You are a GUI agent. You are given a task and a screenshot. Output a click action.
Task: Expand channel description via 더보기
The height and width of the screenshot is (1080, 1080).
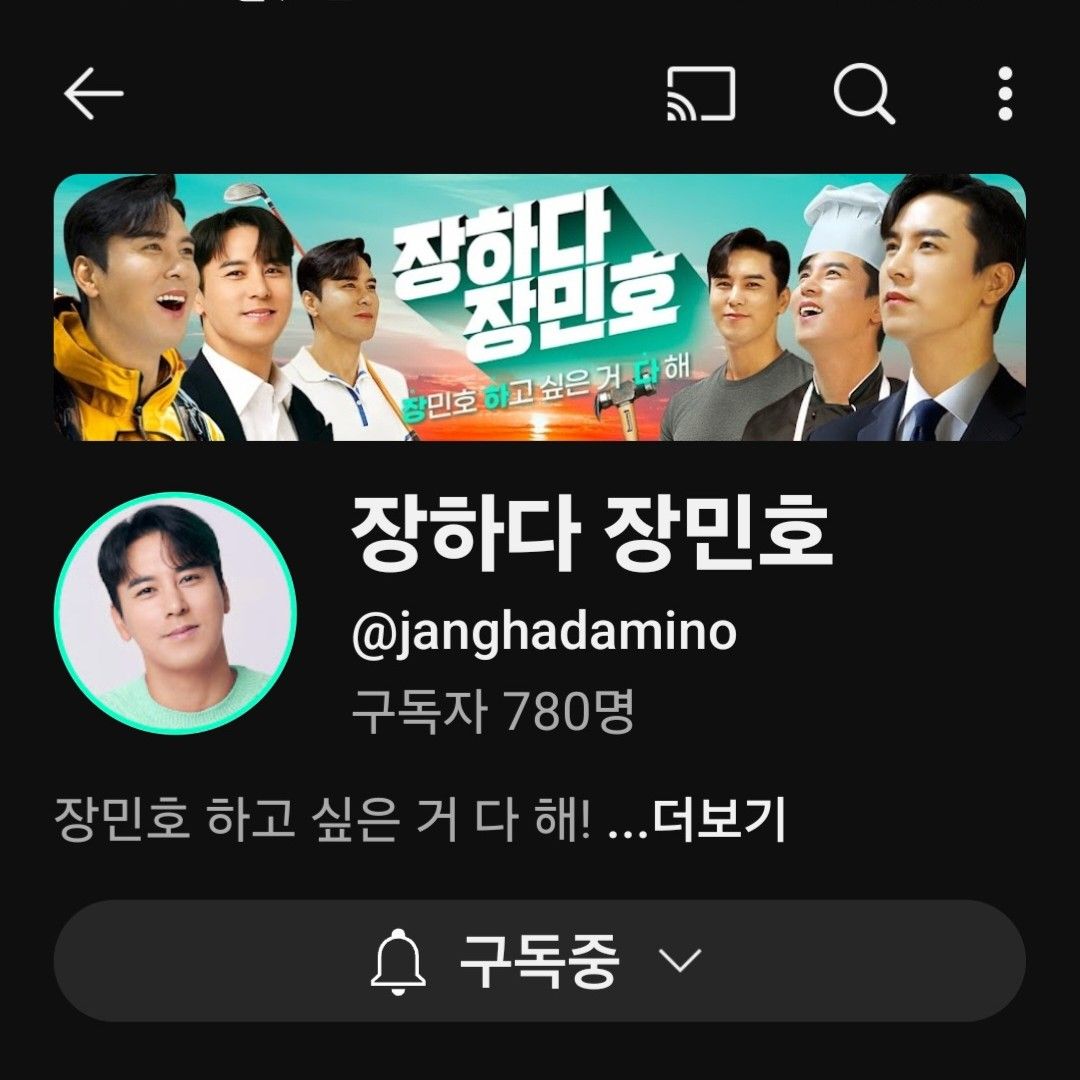pyautogui.click(x=721, y=820)
